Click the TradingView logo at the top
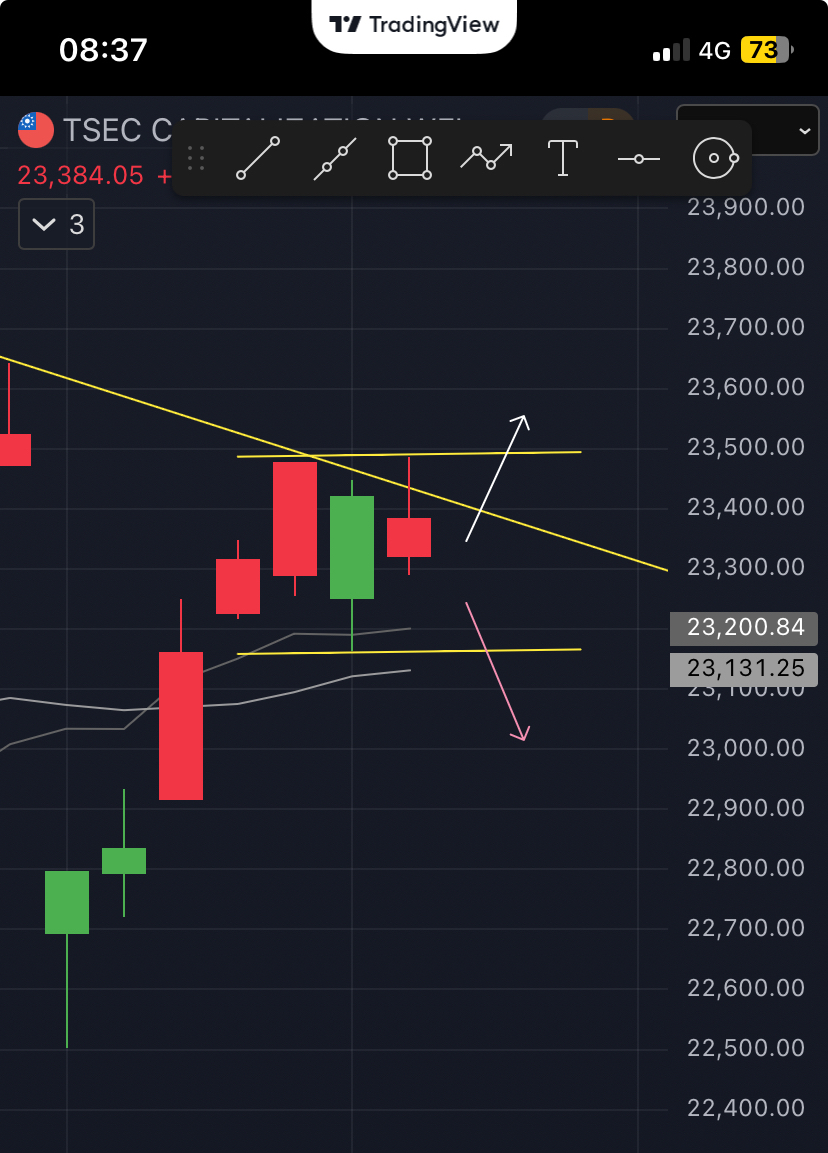This screenshot has width=828, height=1153. pos(413,25)
